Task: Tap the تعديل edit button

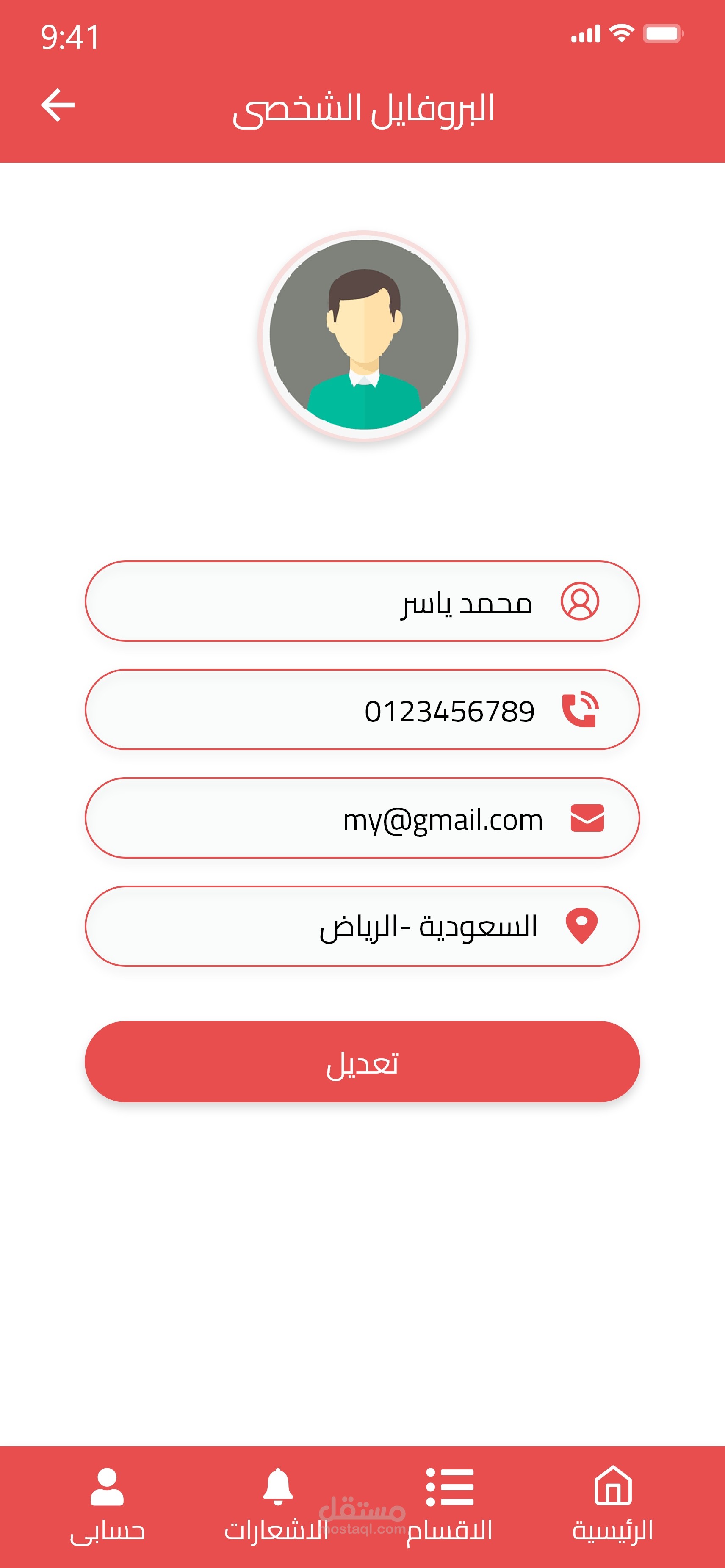Action: point(362,1062)
